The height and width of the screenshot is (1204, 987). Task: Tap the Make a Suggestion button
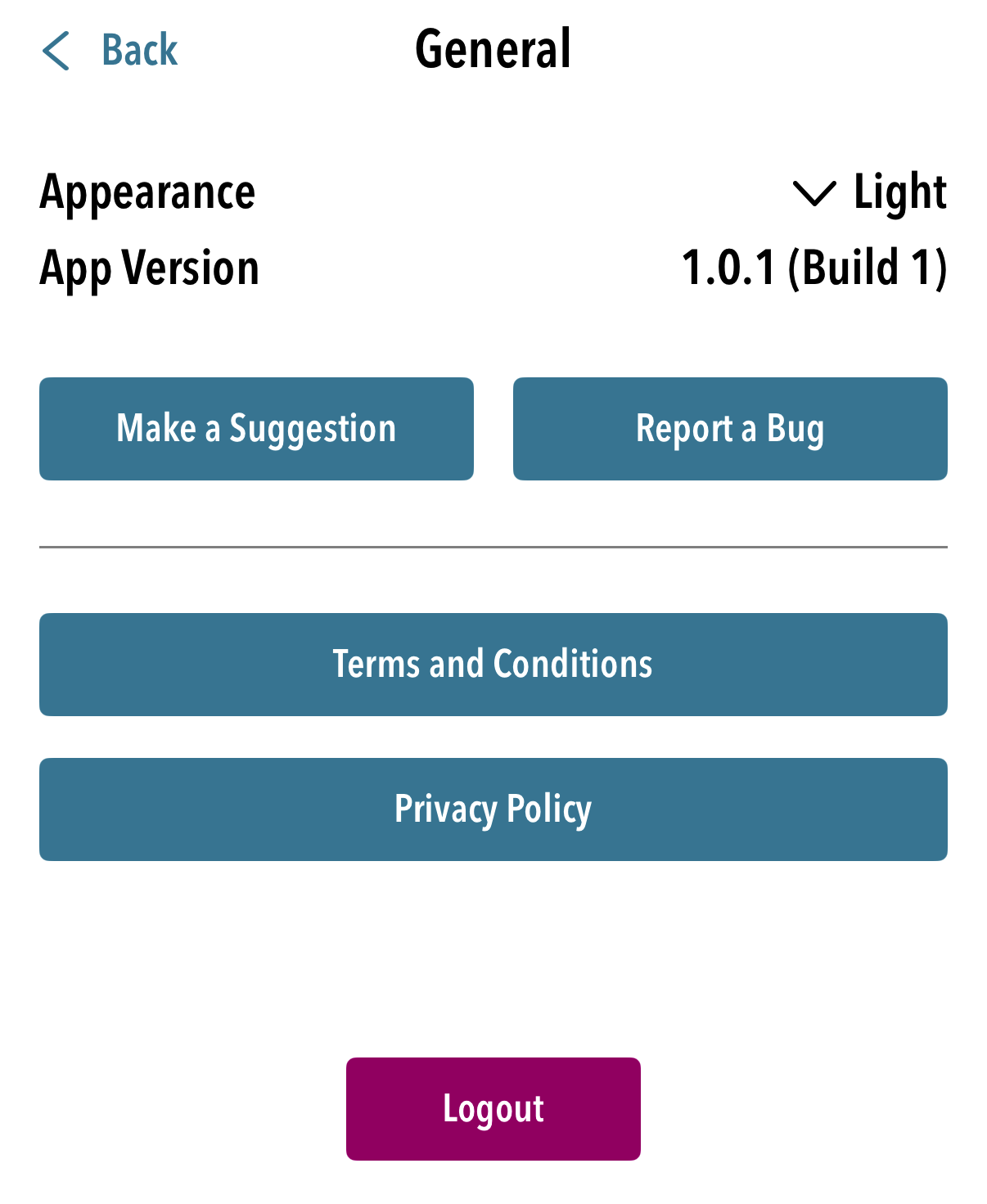tap(256, 429)
